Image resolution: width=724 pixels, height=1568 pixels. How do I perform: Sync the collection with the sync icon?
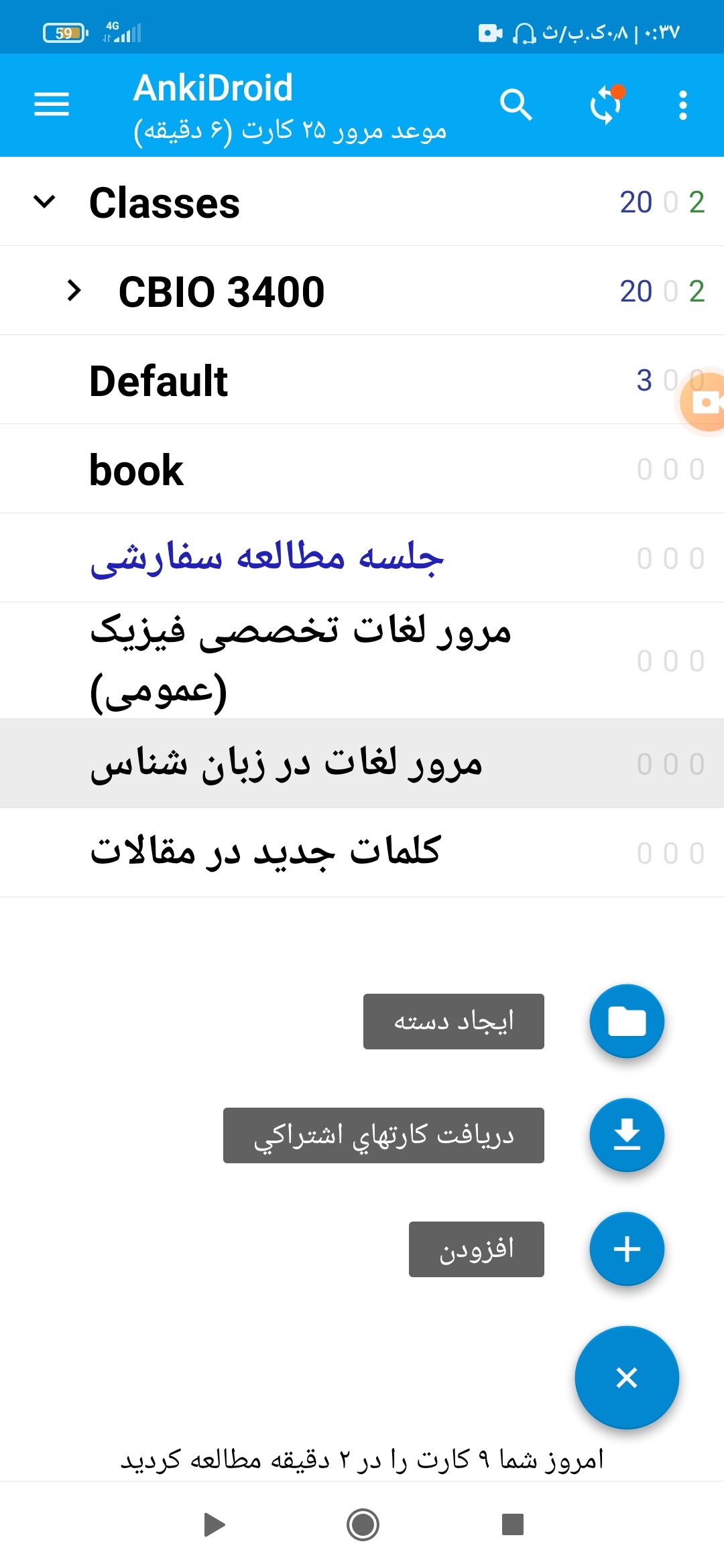tap(606, 105)
